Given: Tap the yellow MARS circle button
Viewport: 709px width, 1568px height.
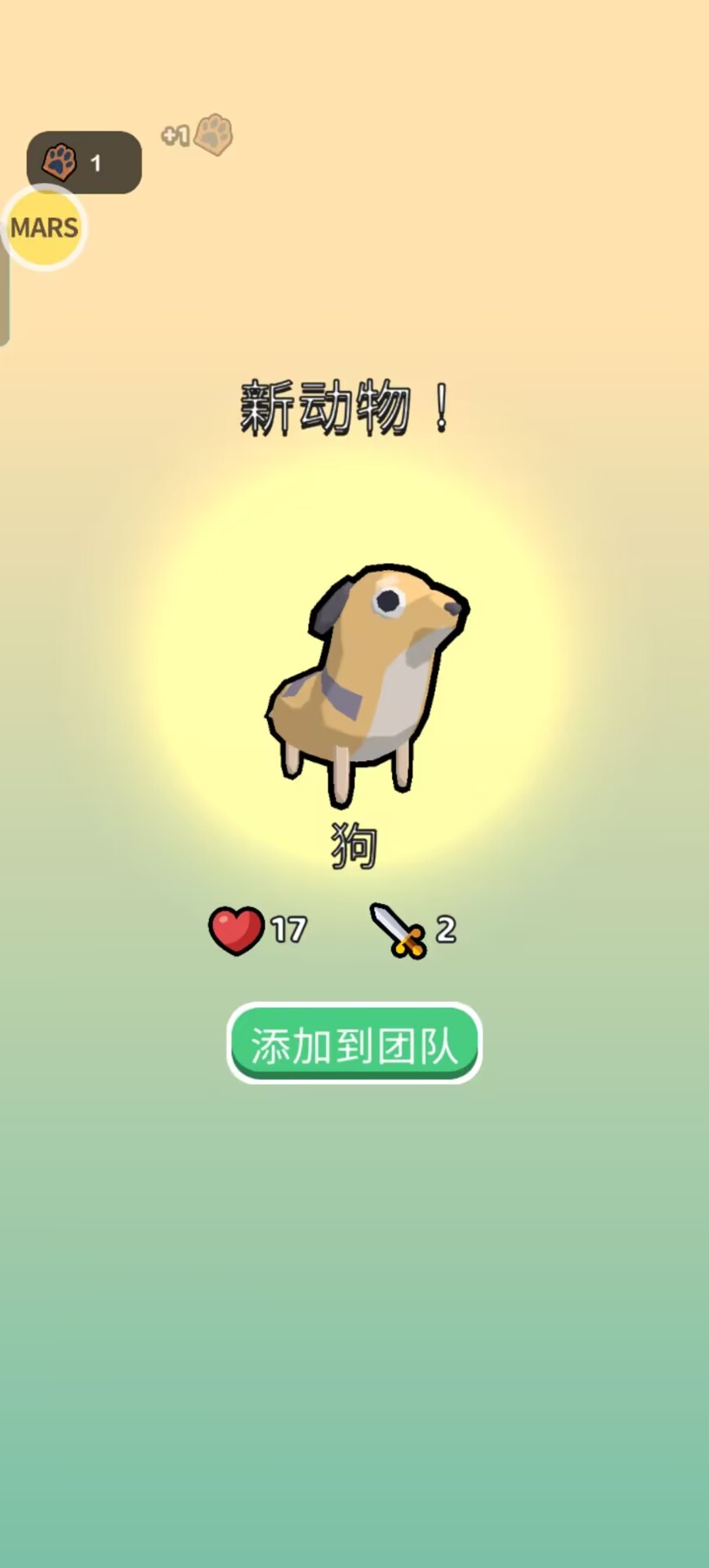Looking at the screenshot, I should (44, 228).
